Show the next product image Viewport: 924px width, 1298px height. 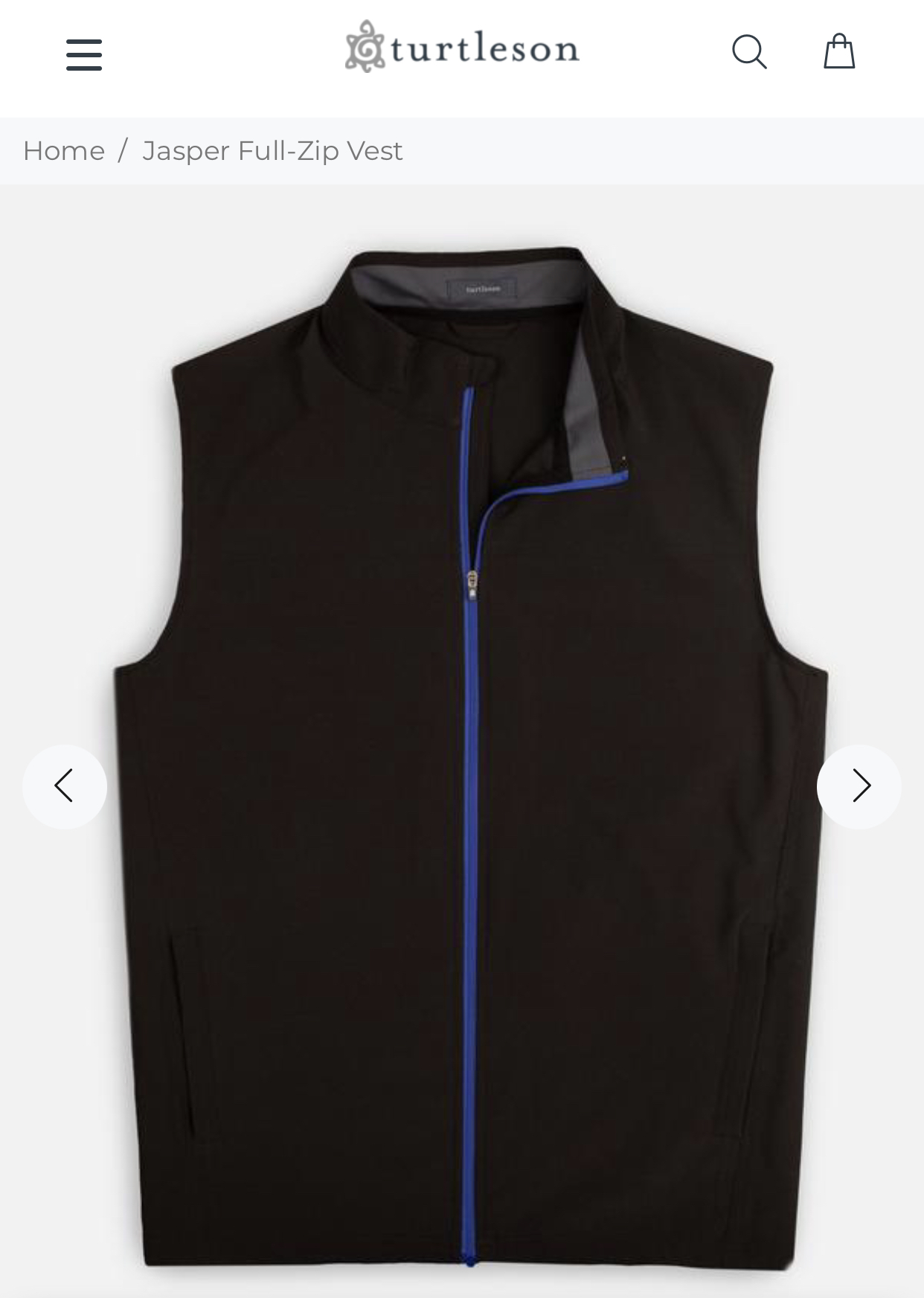click(859, 786)
